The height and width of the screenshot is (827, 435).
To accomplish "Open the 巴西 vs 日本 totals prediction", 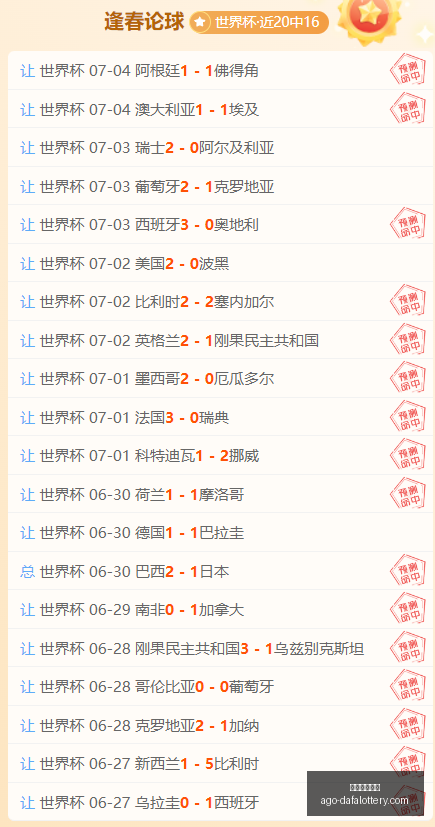I will tap(220, 571).
